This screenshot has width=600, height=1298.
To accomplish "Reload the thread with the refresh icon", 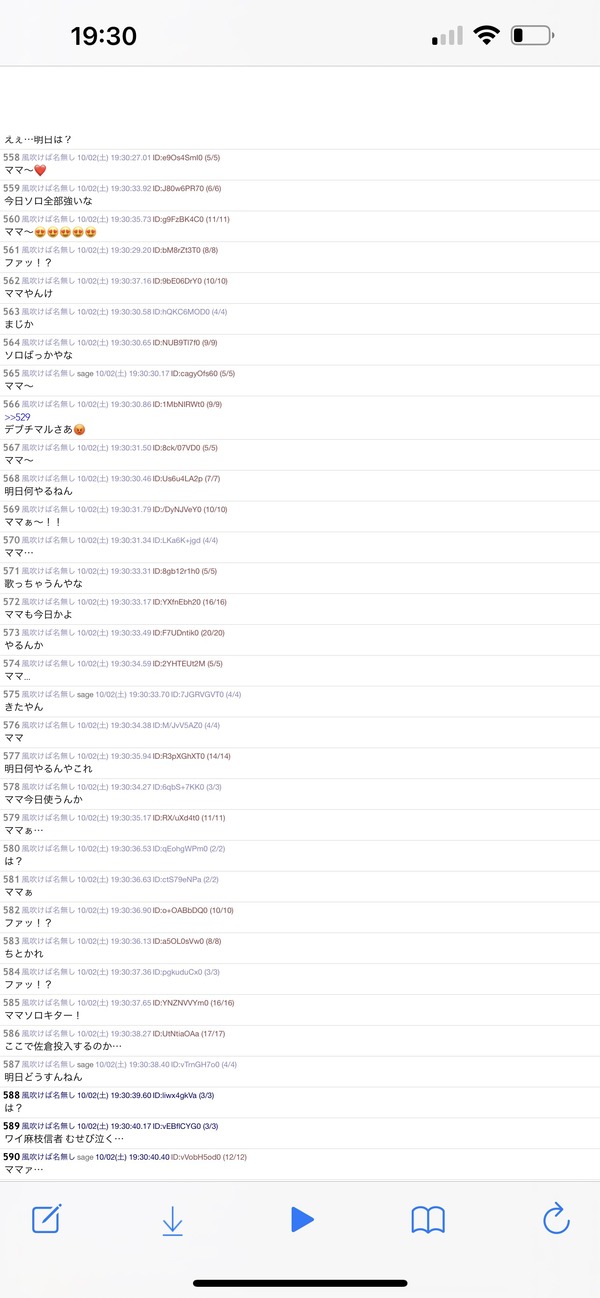I will point(555,1218).
